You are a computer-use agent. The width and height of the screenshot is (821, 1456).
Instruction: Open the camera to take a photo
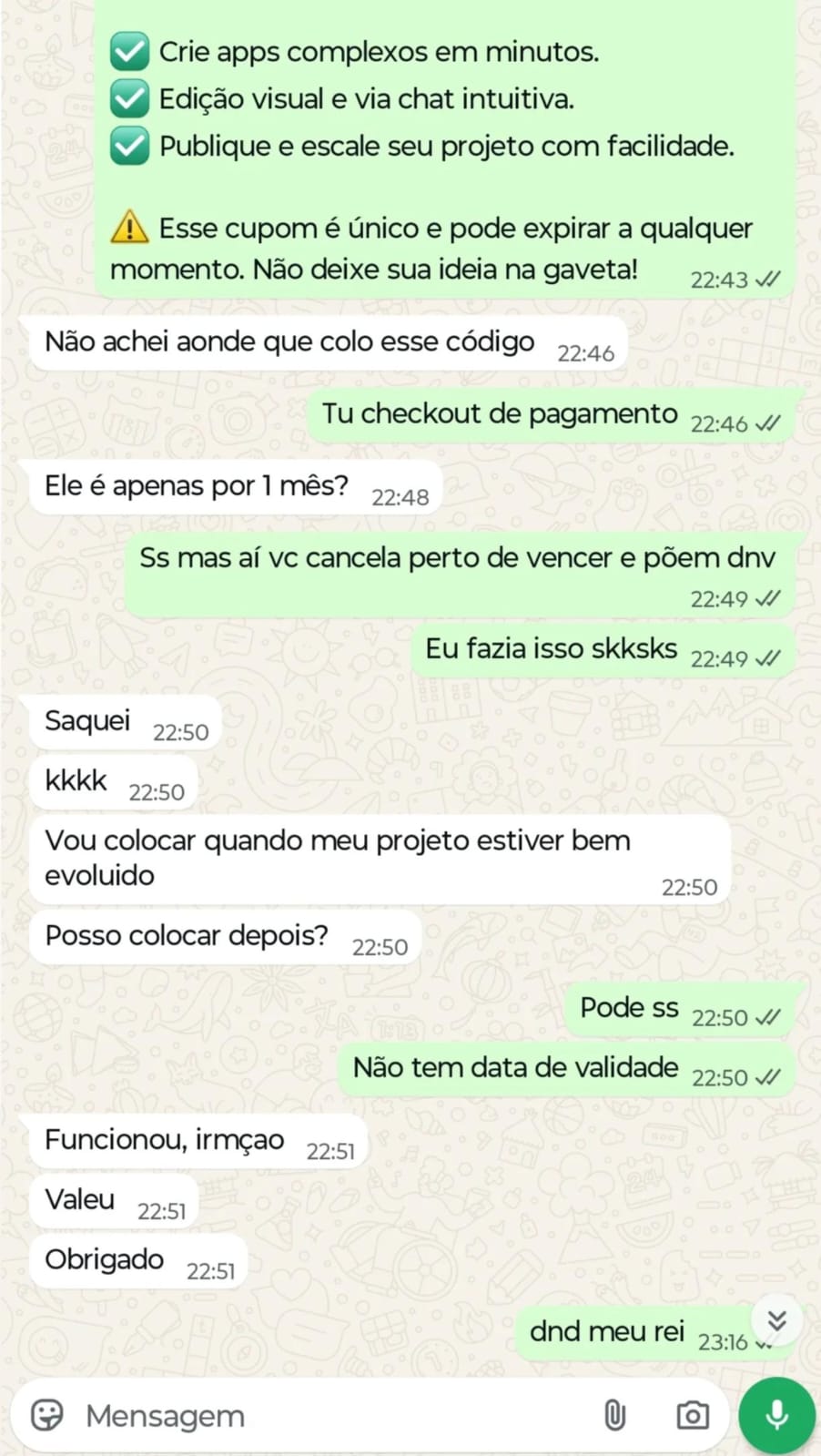pyautogui.click(x=692, y=1414)
